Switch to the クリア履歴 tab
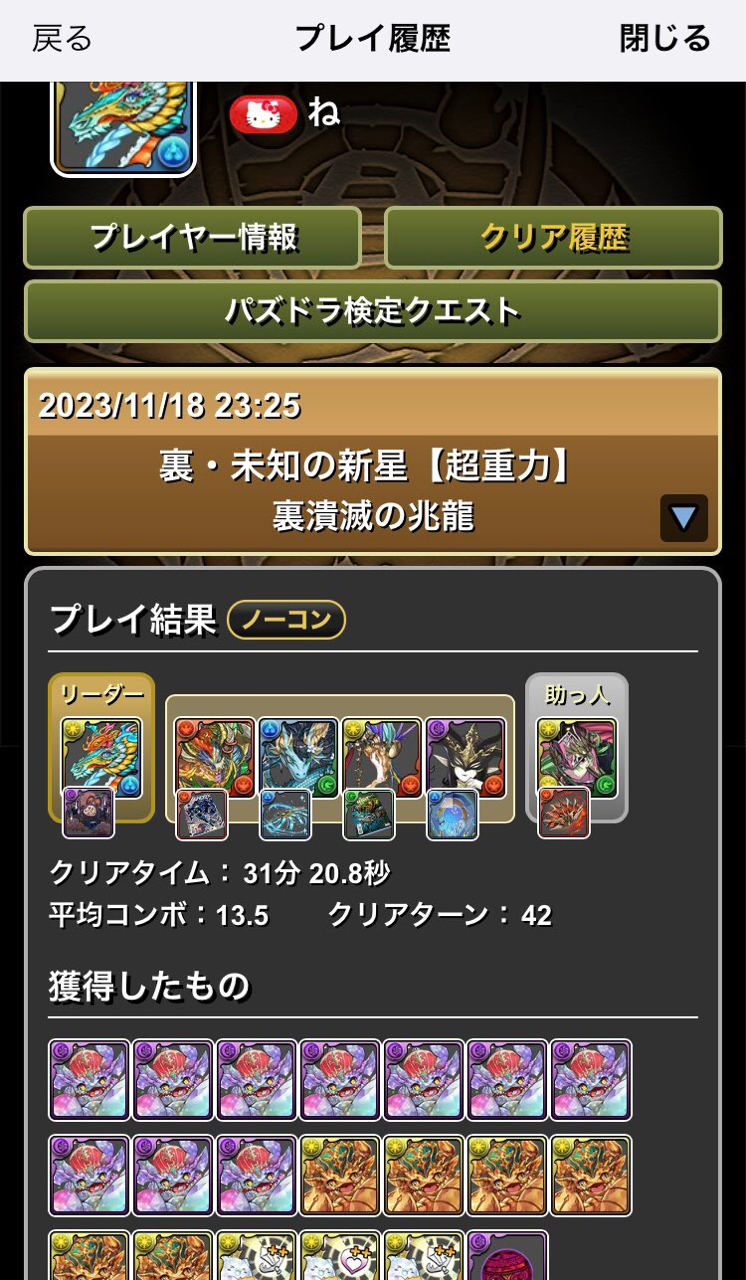The image size is (746, 1280). (553, 238)
